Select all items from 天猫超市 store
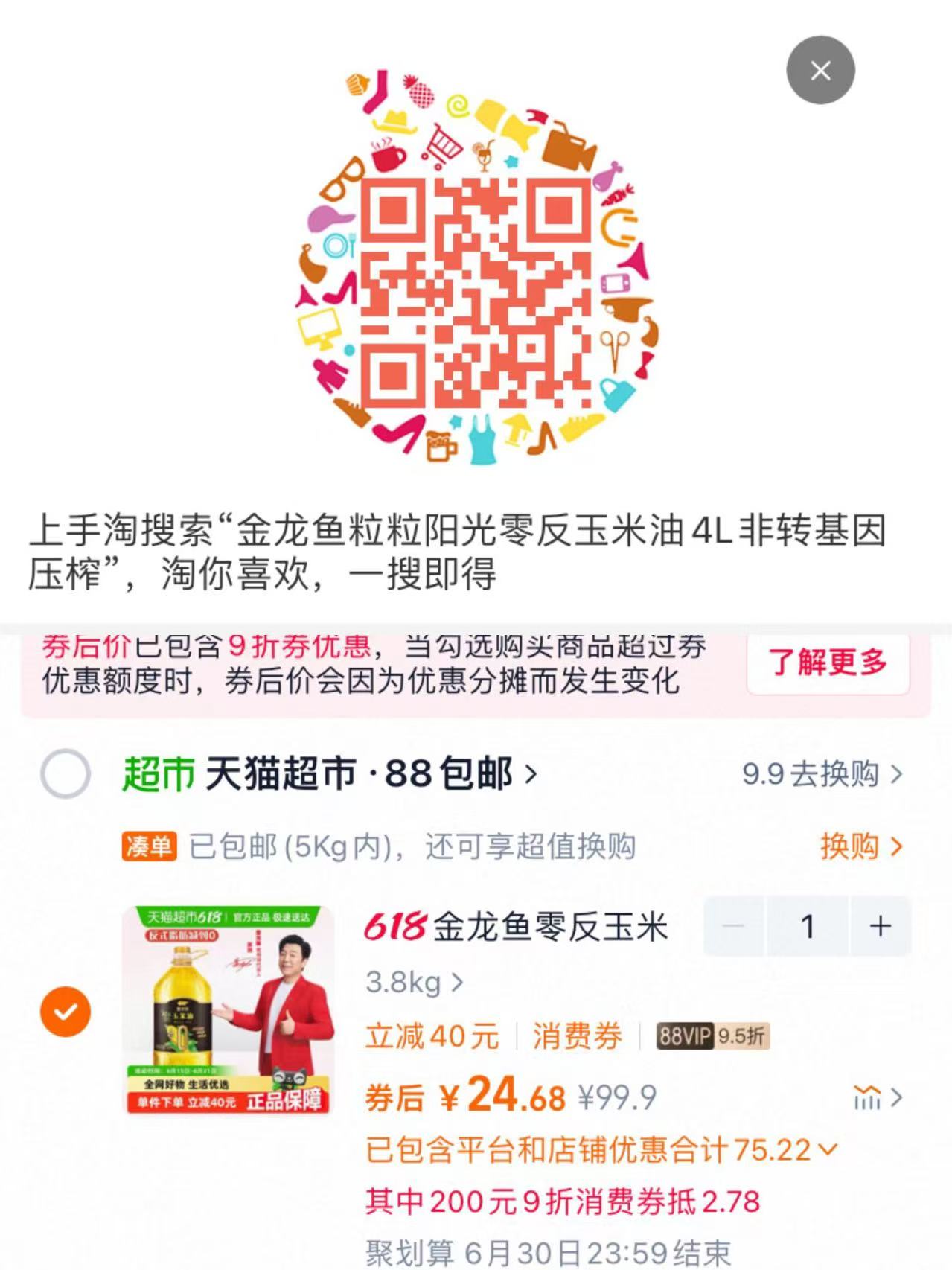 [x=66, y=773]
